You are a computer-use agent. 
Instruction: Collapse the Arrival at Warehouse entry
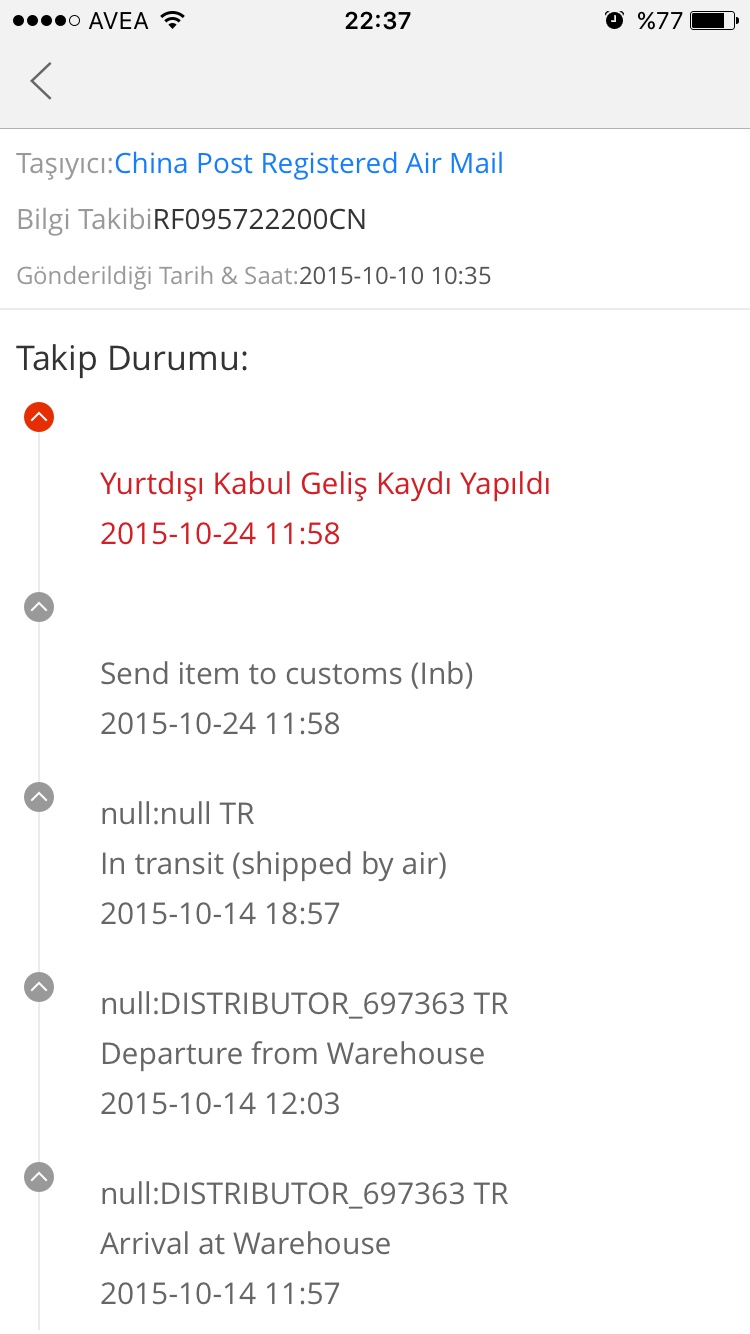[x=39, y=1177]
